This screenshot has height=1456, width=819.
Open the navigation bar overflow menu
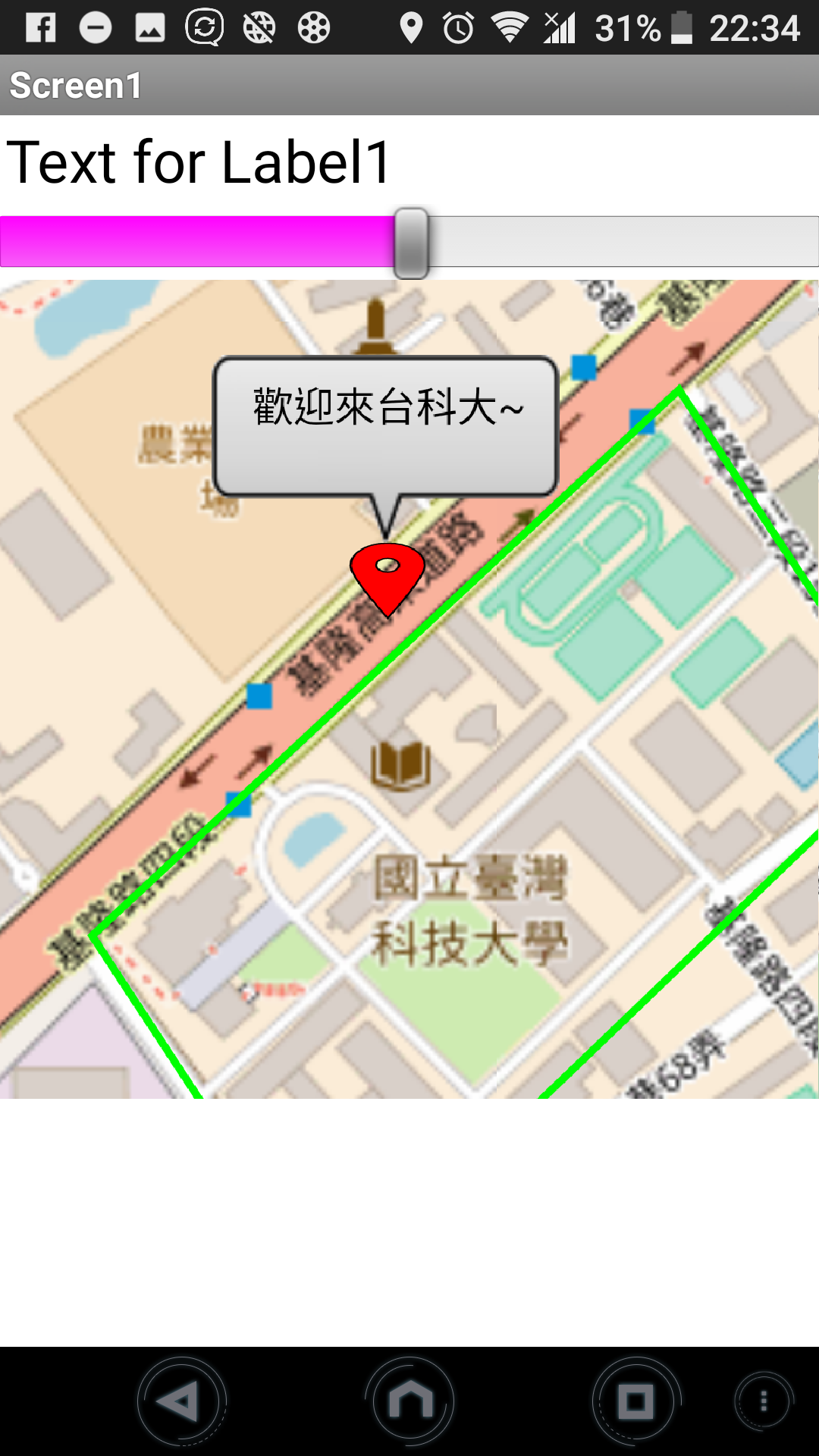click(x=764, y=1401)
